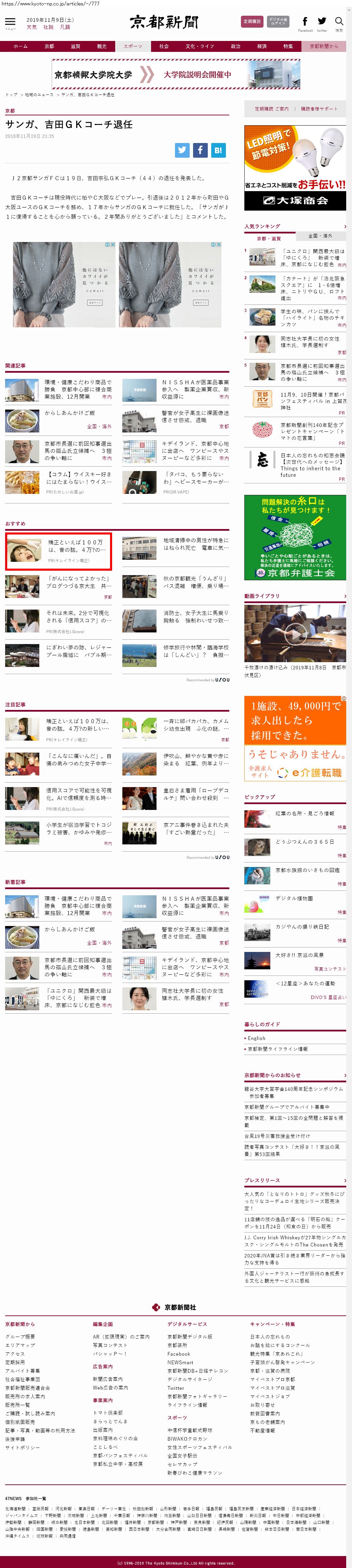This screenshot has height=1568, width=352.
Task: Open Kyoto Shimbun's Facebook page icon
Action: [x=304, y=21]
